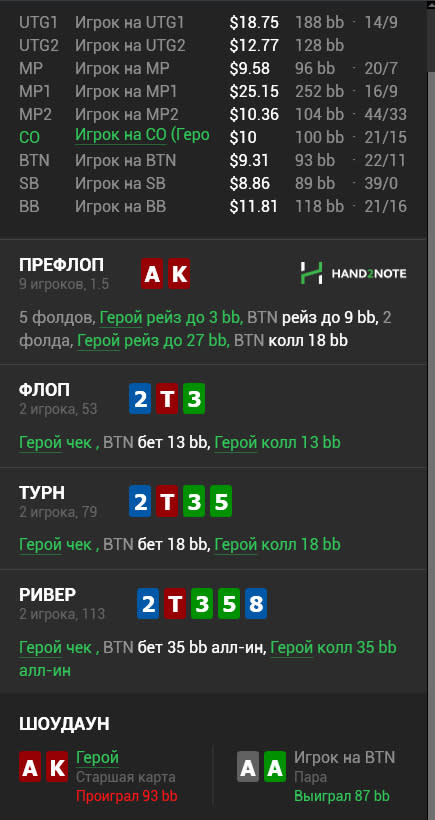Select 'Герой' link before 'колл 35 bb'
435x820 pixels.
click(x=292, y=648)
